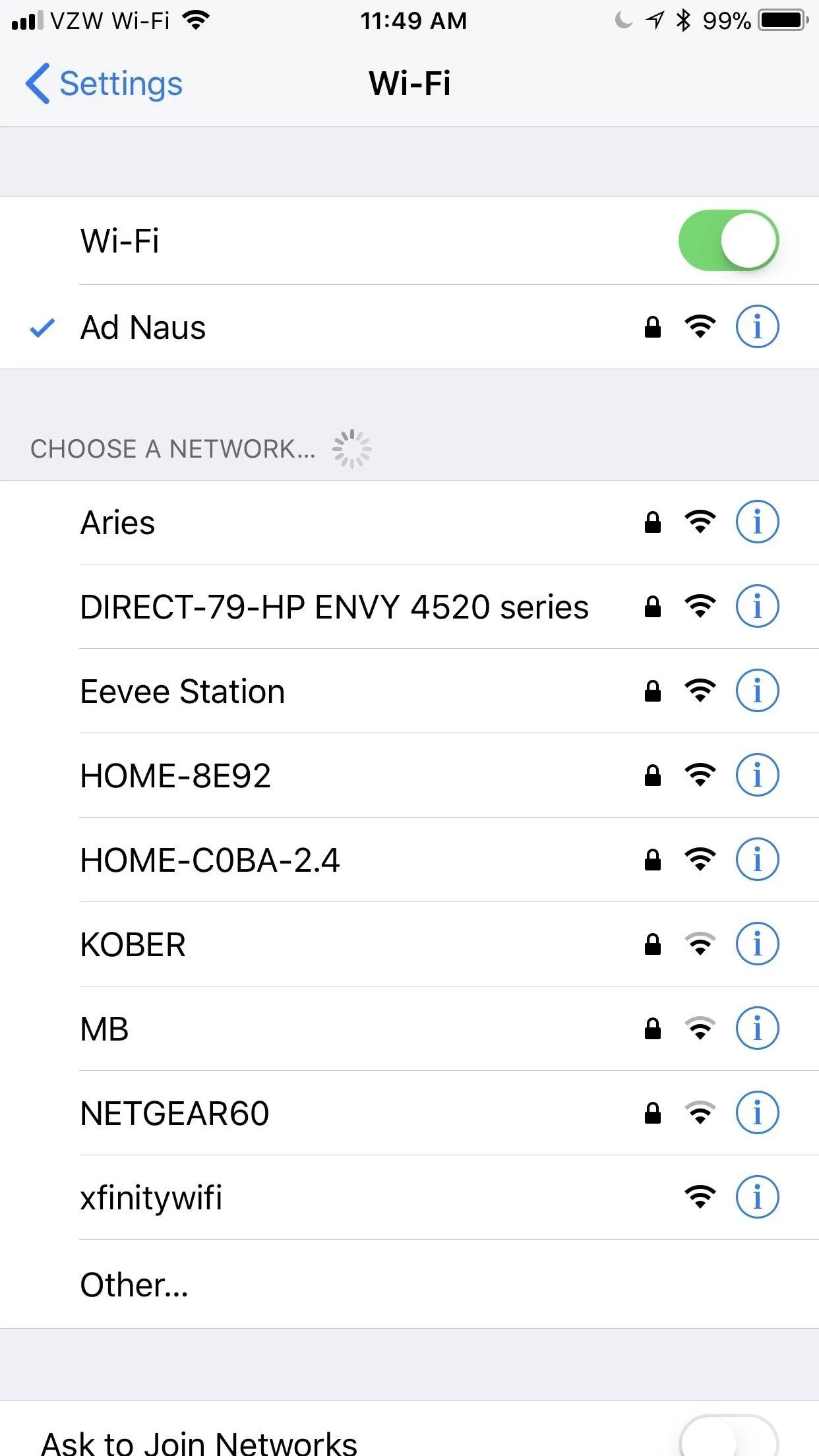Screen dimensions: 819x1456
Task: Choose the HOME-C0BA-2.4 network
Action: 409,860
